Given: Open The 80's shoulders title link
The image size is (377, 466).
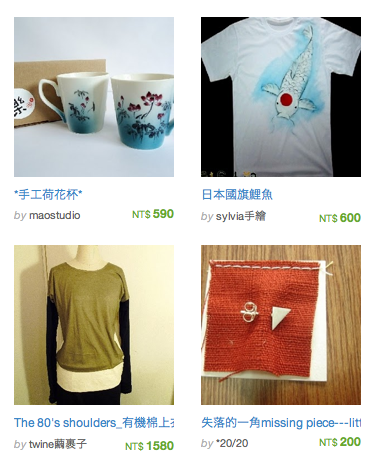Looking at the screenshot, I should (94, 423).
